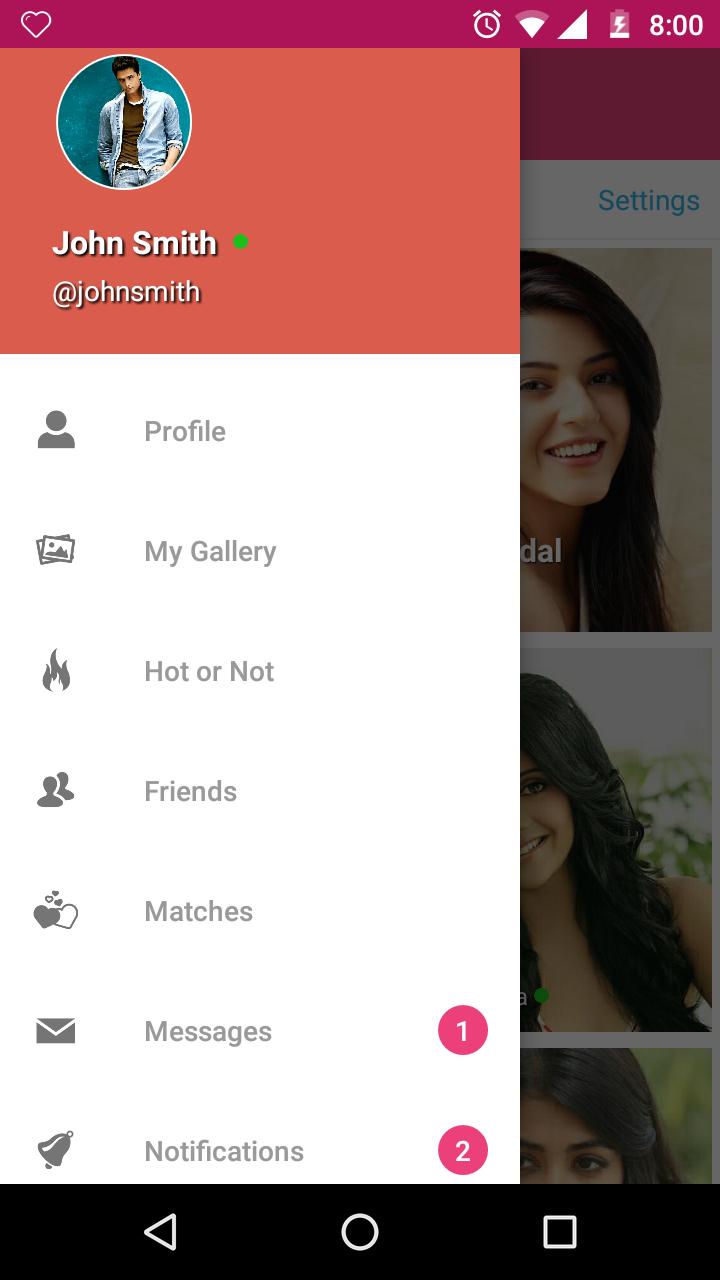The width and height of the screenshot is (720, 1280).
Task: View your Matches
Action: [x=198, y=911]
